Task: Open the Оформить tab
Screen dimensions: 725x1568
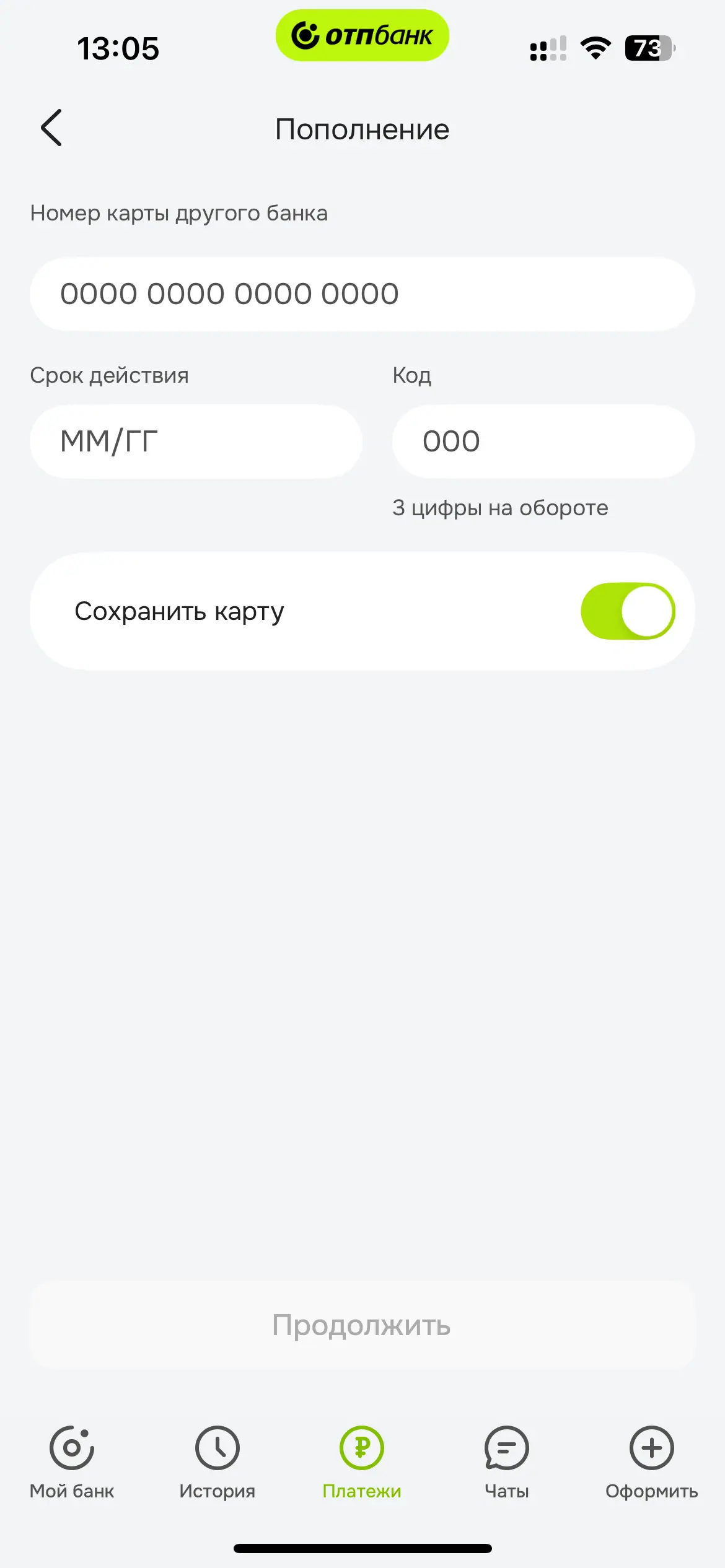Action: [651, 1462]
